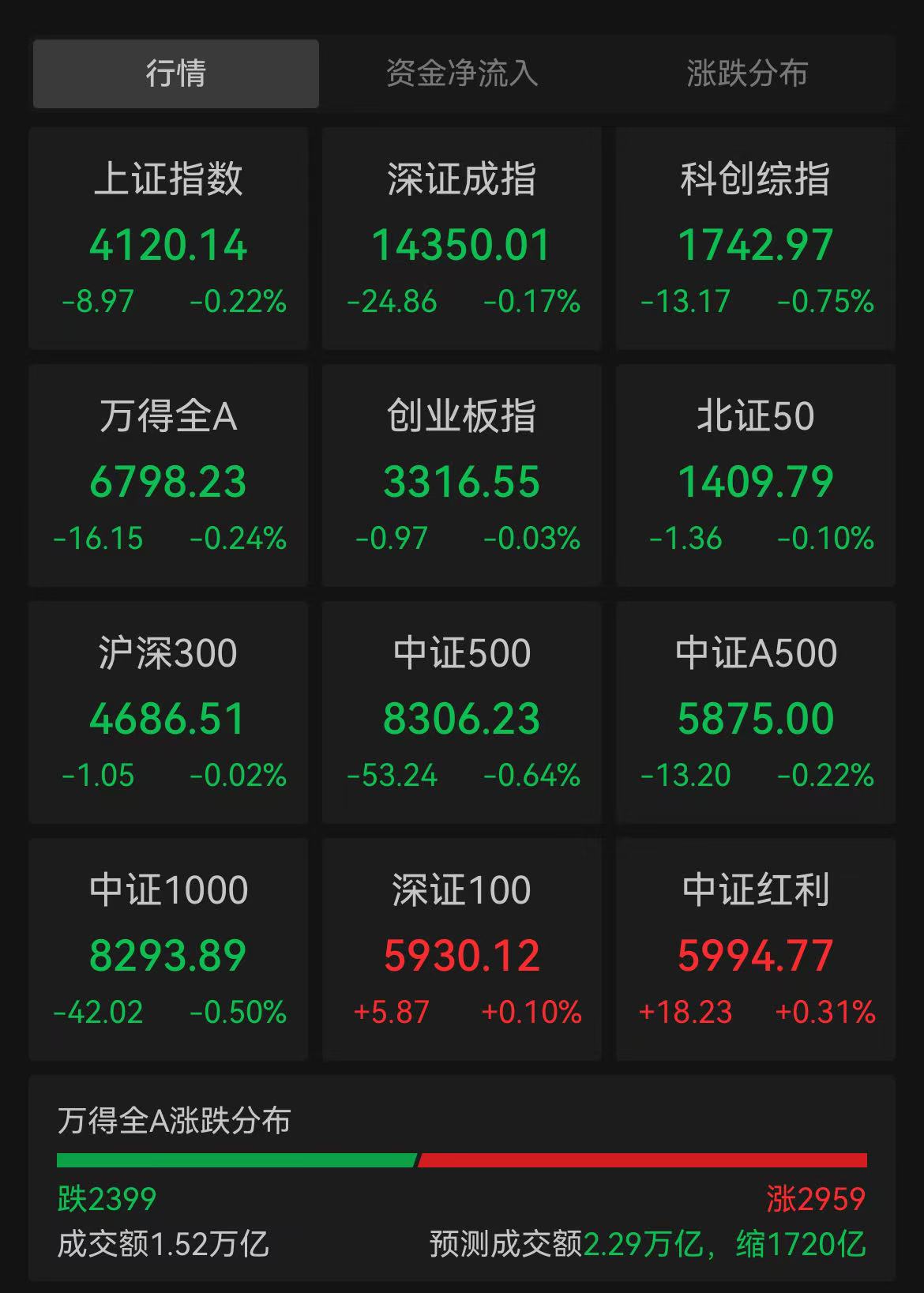View the 沪深300 index details
924x1293 pixels.
168,711
